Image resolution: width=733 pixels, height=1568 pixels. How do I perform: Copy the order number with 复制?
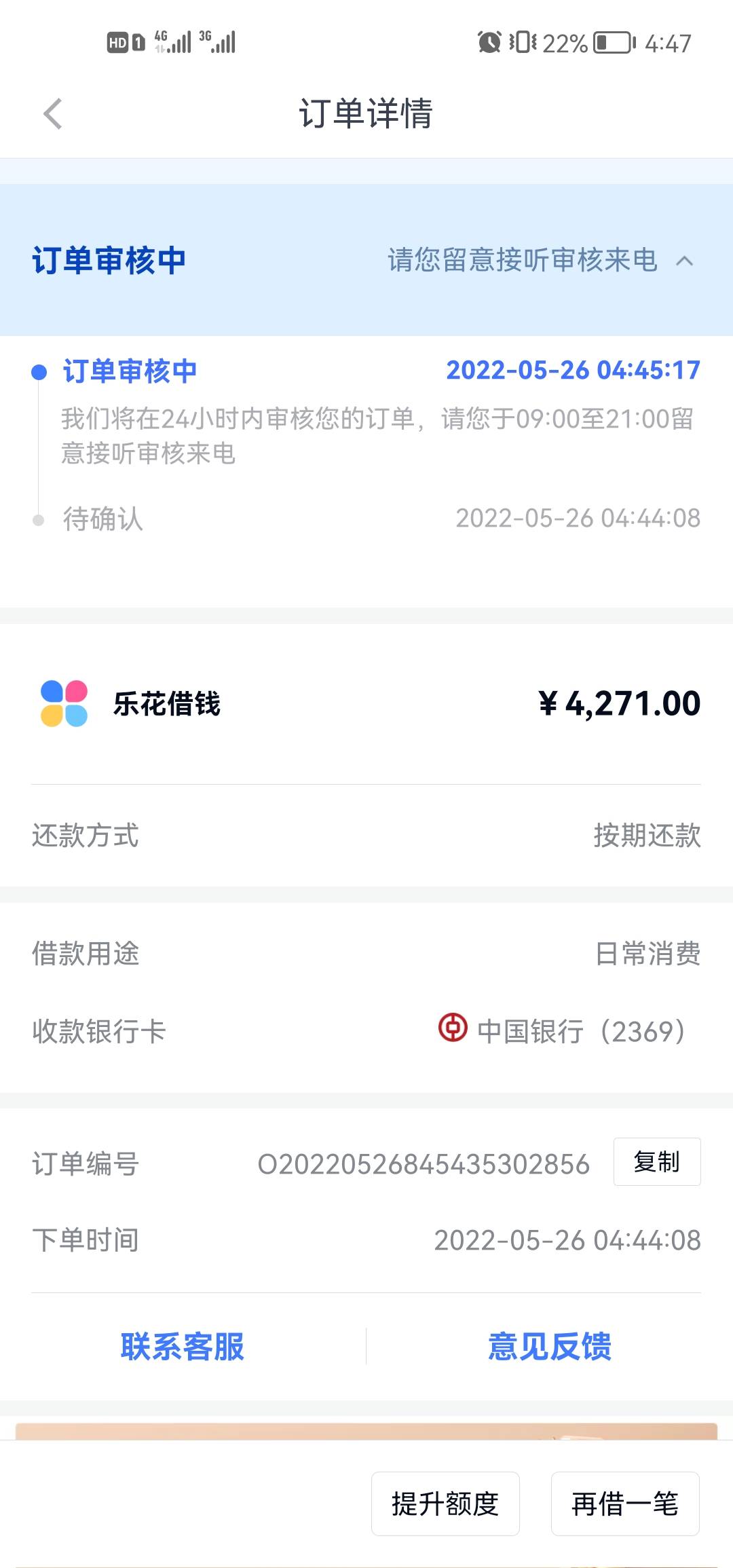(x=656, y=1161)
